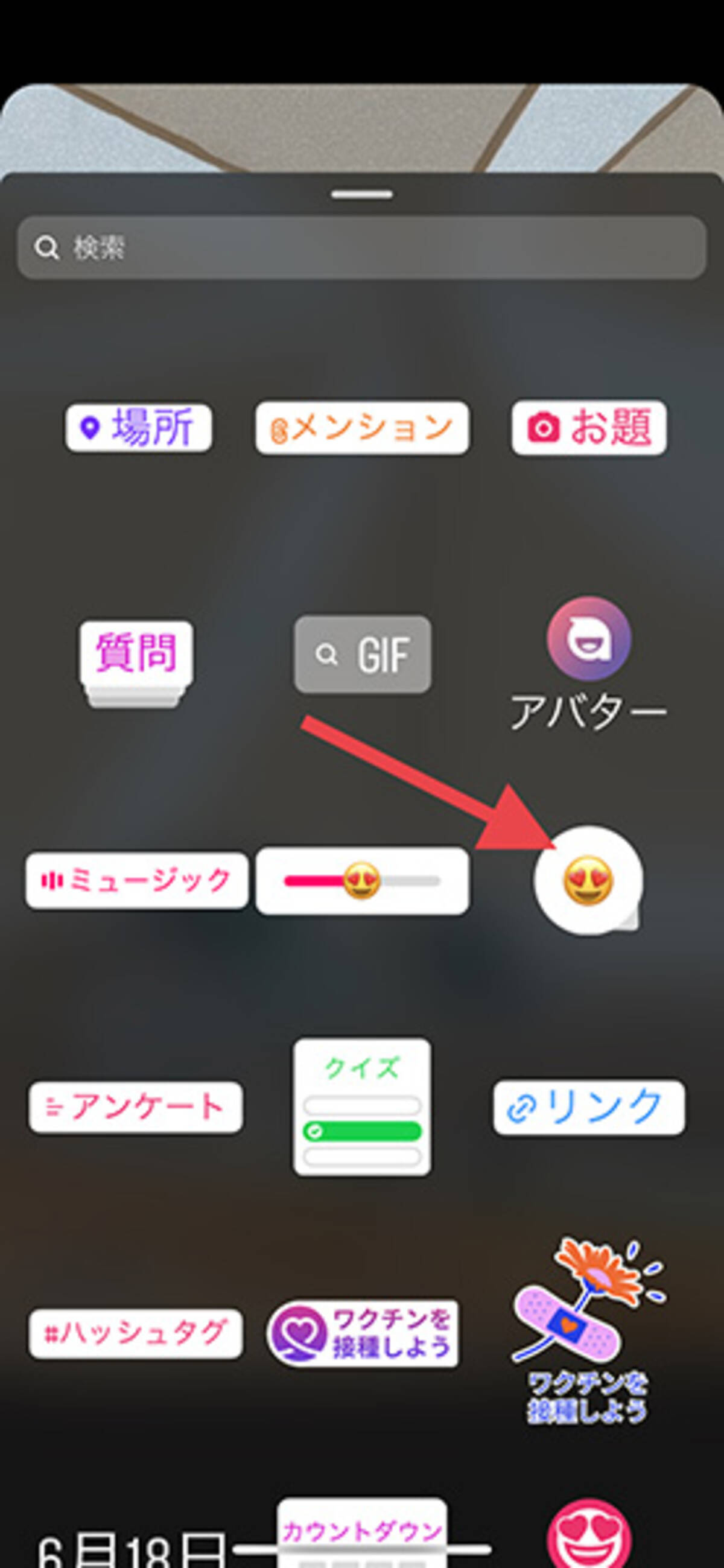Open the GIF search sticker
The image size is (724, 1568).
[363, 655]
